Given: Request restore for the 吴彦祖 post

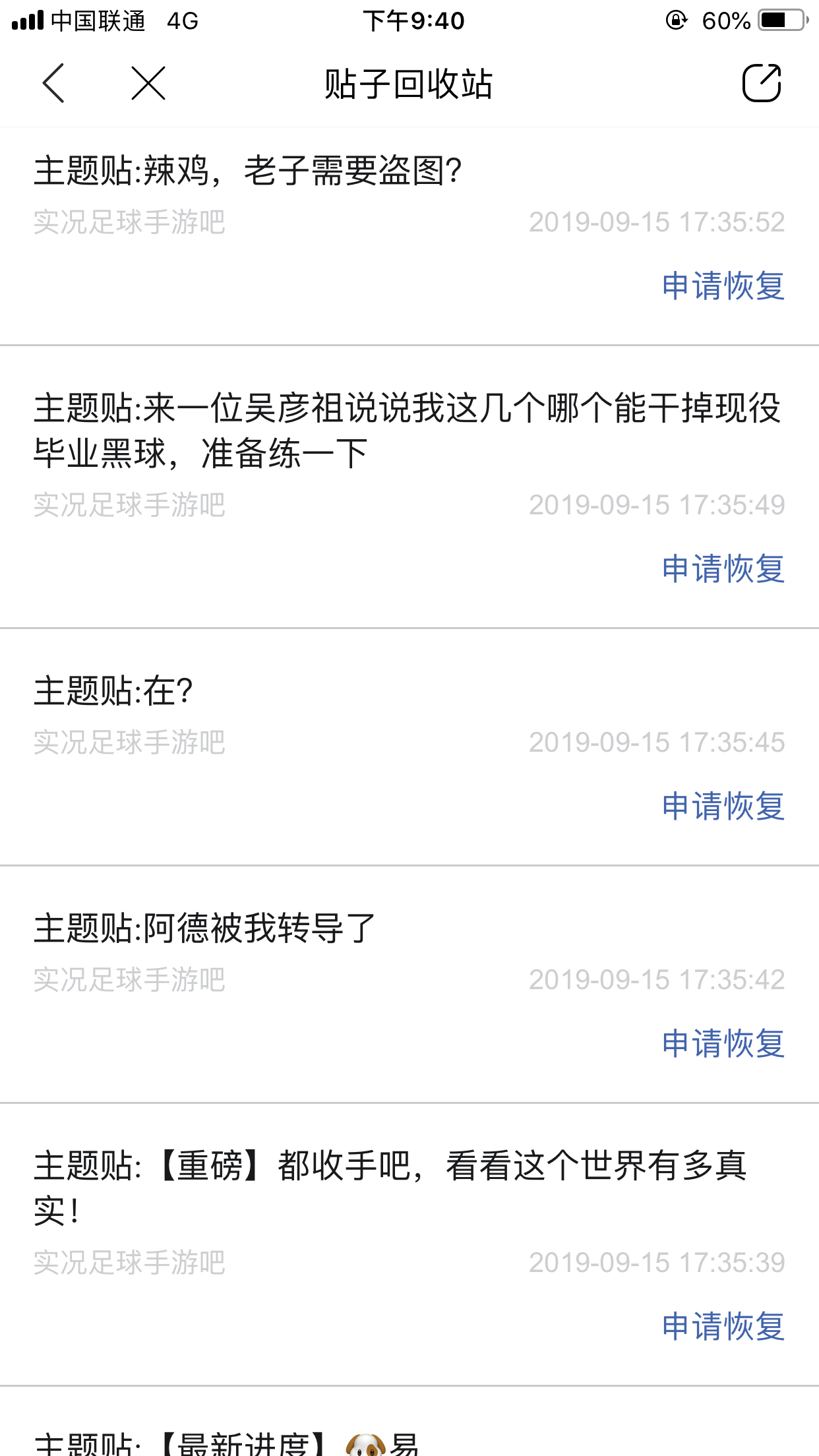Looking at the screenshot, I should 723,568.
